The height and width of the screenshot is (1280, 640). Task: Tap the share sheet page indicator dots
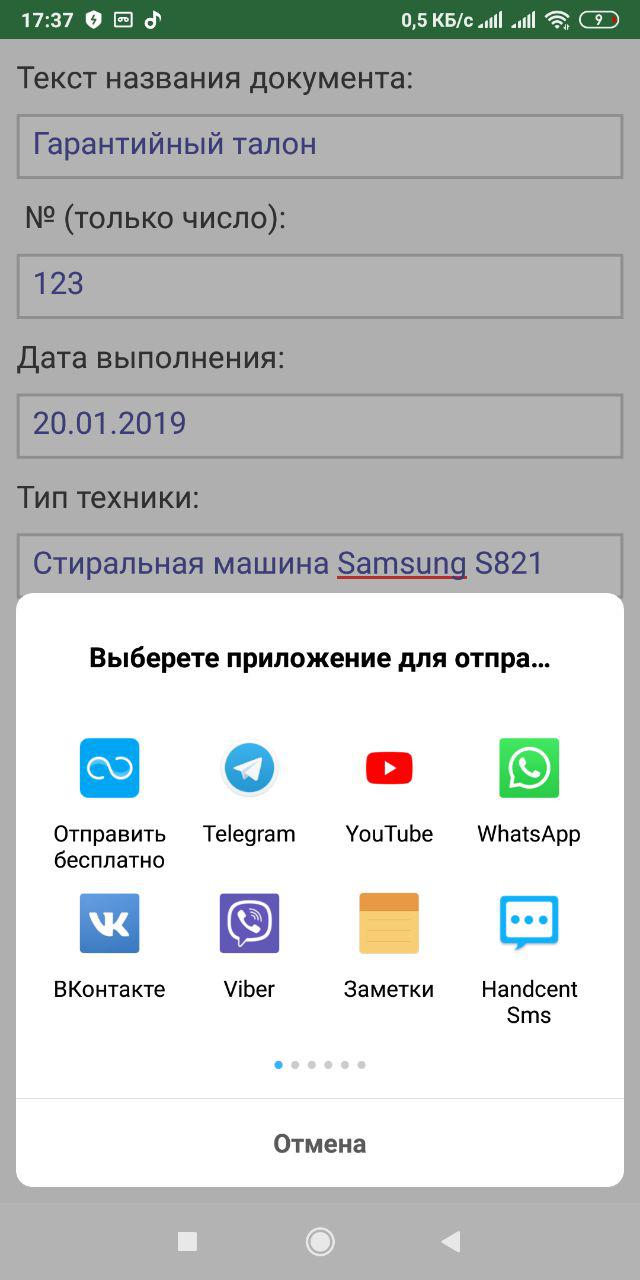click(320, 1065)
